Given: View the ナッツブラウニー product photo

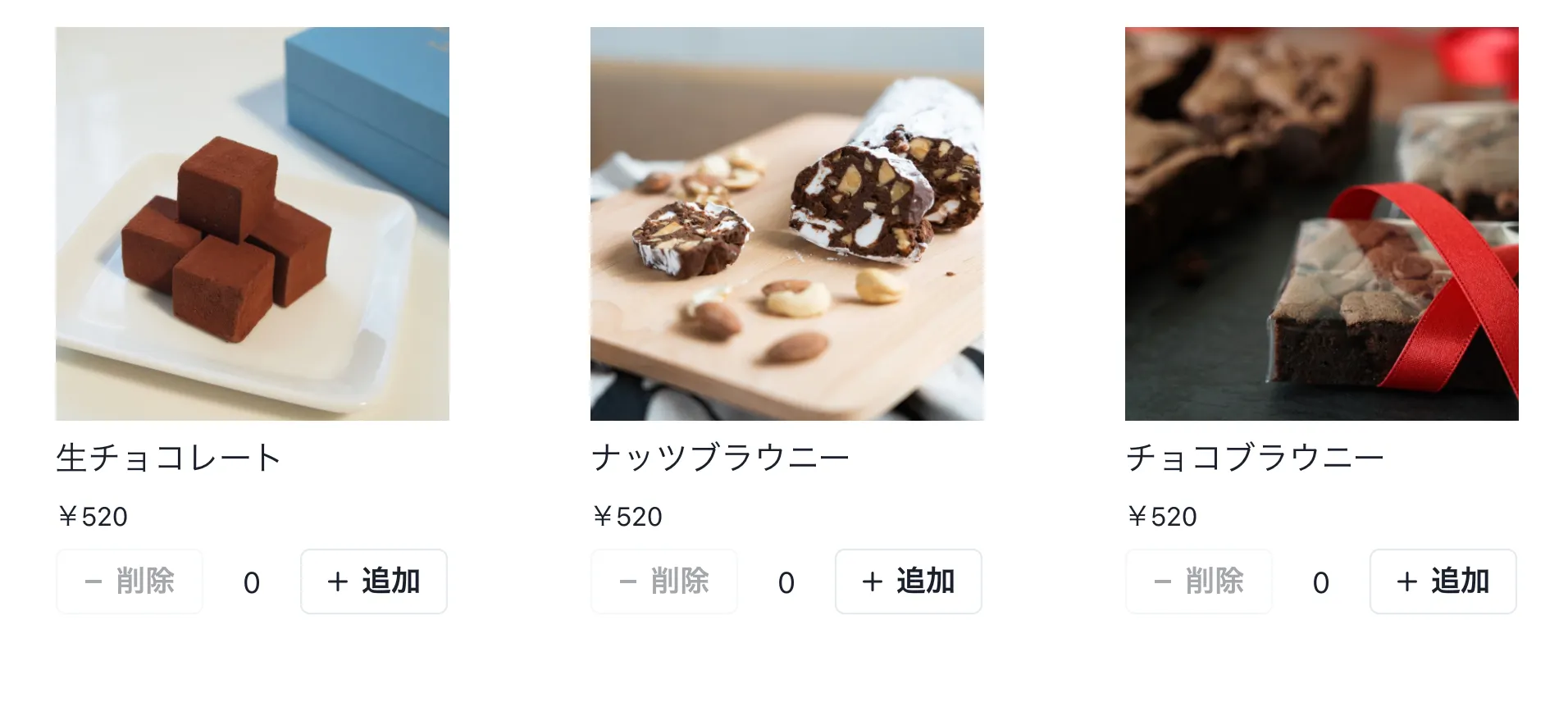Looking at the screenshot, I should click(787, 224).
